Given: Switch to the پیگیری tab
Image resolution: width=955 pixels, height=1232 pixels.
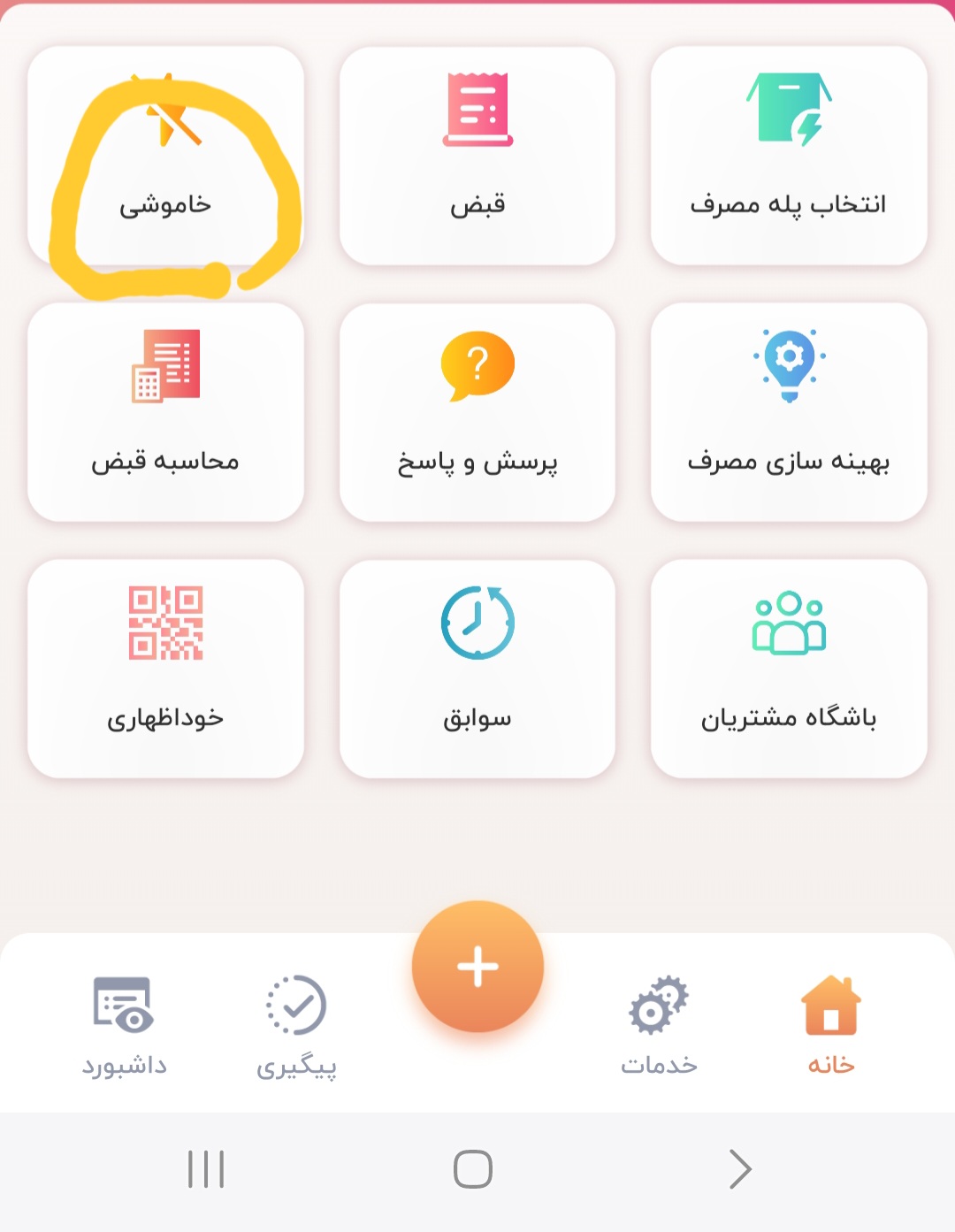Looking at the screenshot, I should 296,1026.
